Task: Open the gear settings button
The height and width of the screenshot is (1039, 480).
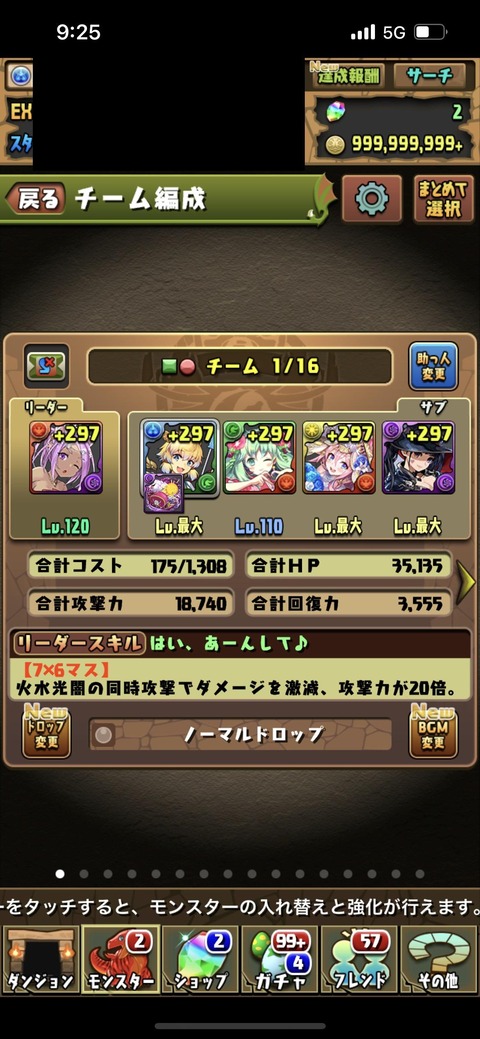Action: (372, 198)
